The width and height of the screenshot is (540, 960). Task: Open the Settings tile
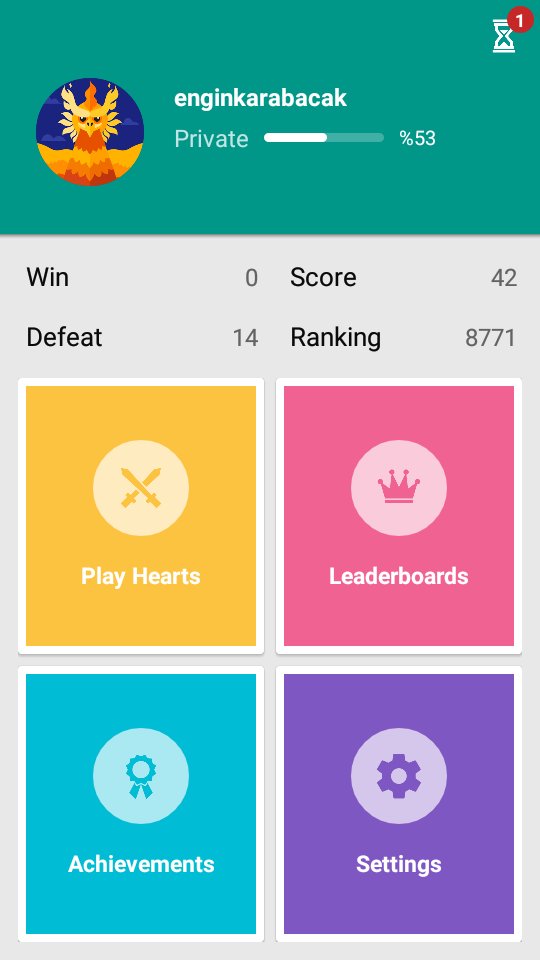coord(399,804)
